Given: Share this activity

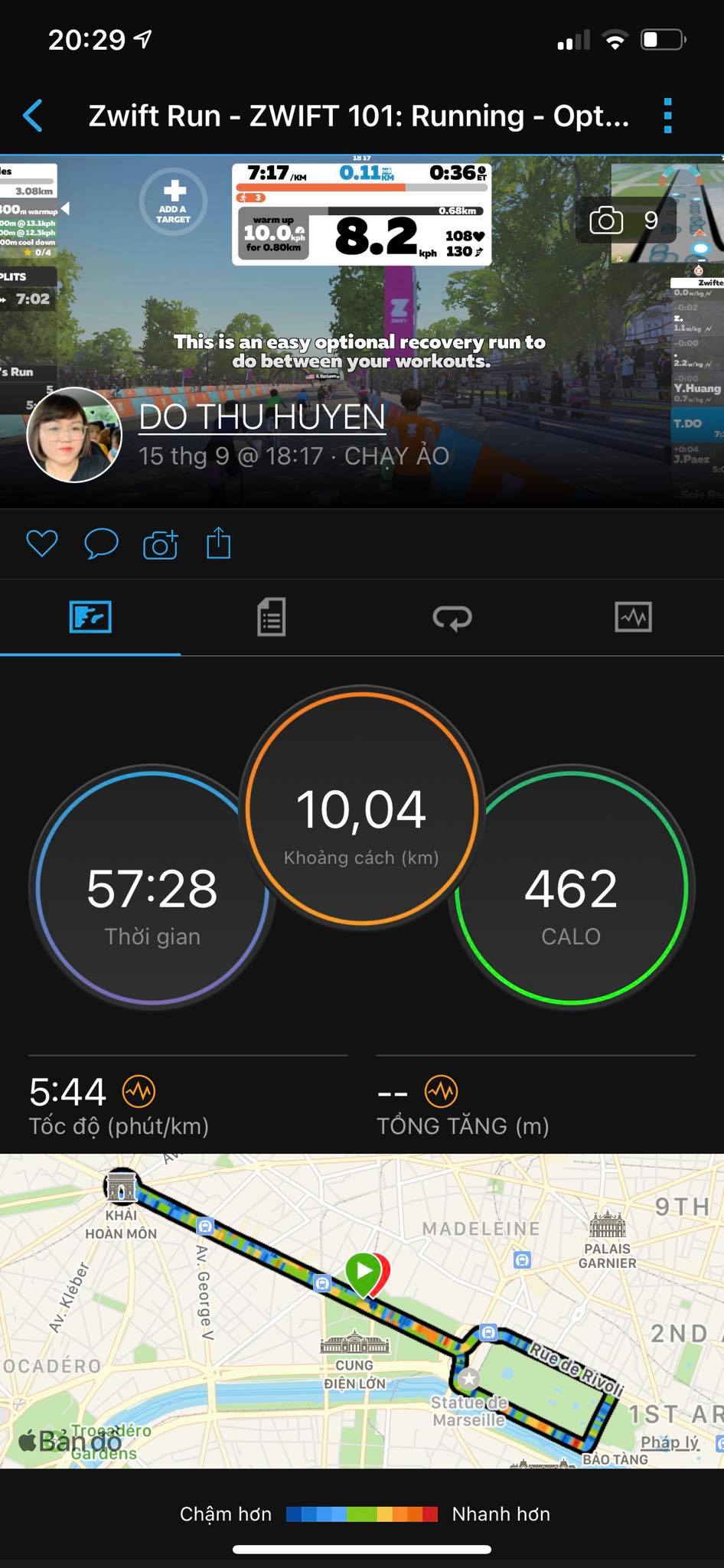Looking at the screenshot, I should click(218, 543).
